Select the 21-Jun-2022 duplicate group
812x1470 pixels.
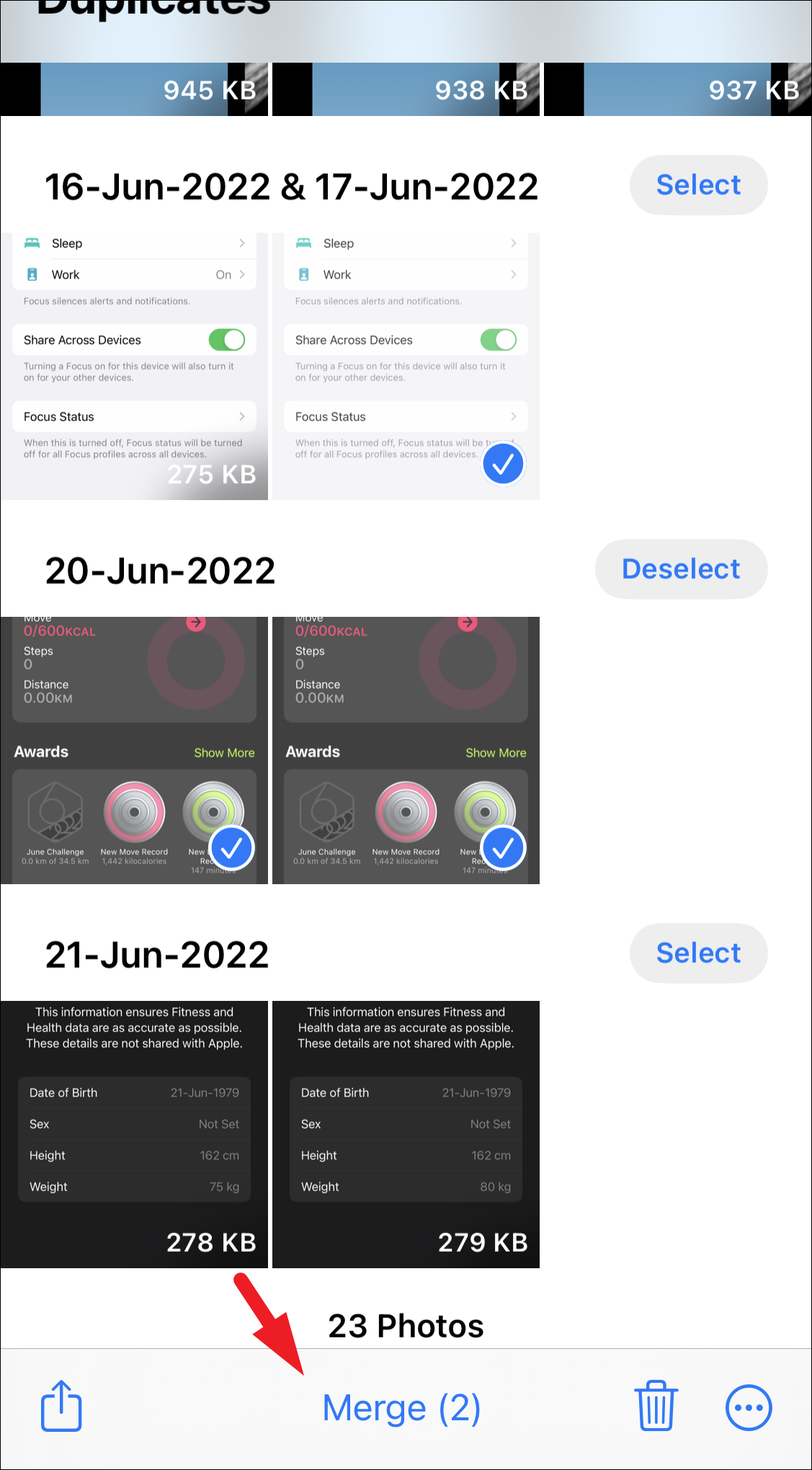coord(698,953)
